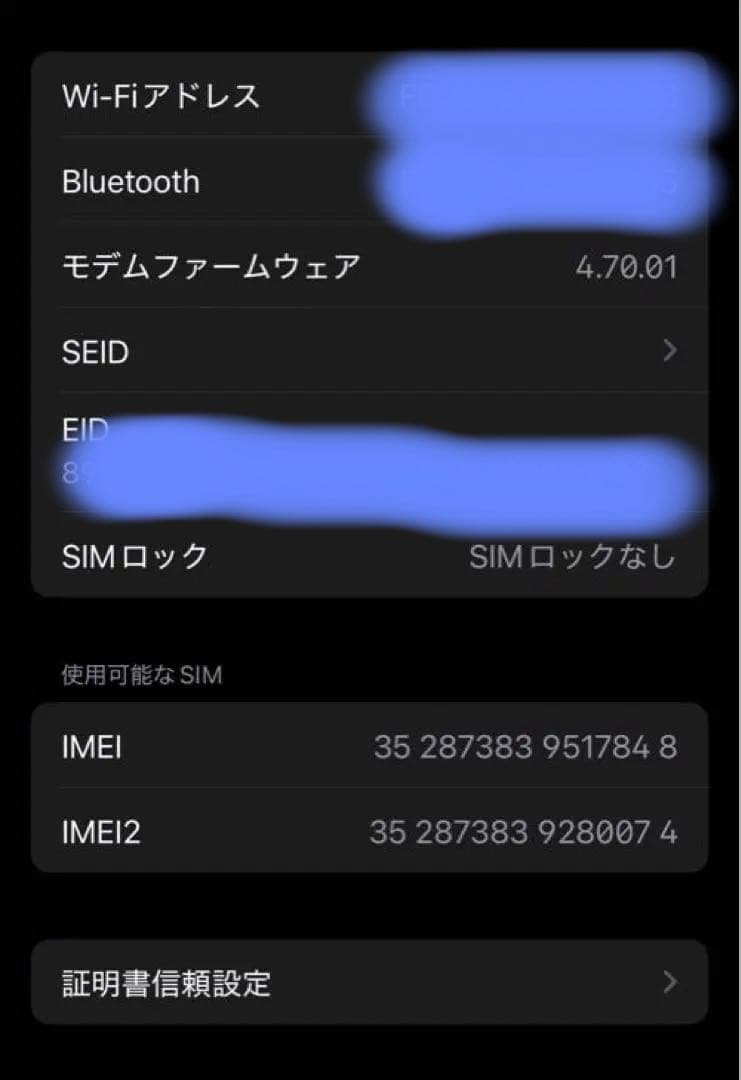Image resolution: width=741 pixels, height=1080 pixels.
Task: Select the Wi-Fiアドレス row
Action: point(370,96)
